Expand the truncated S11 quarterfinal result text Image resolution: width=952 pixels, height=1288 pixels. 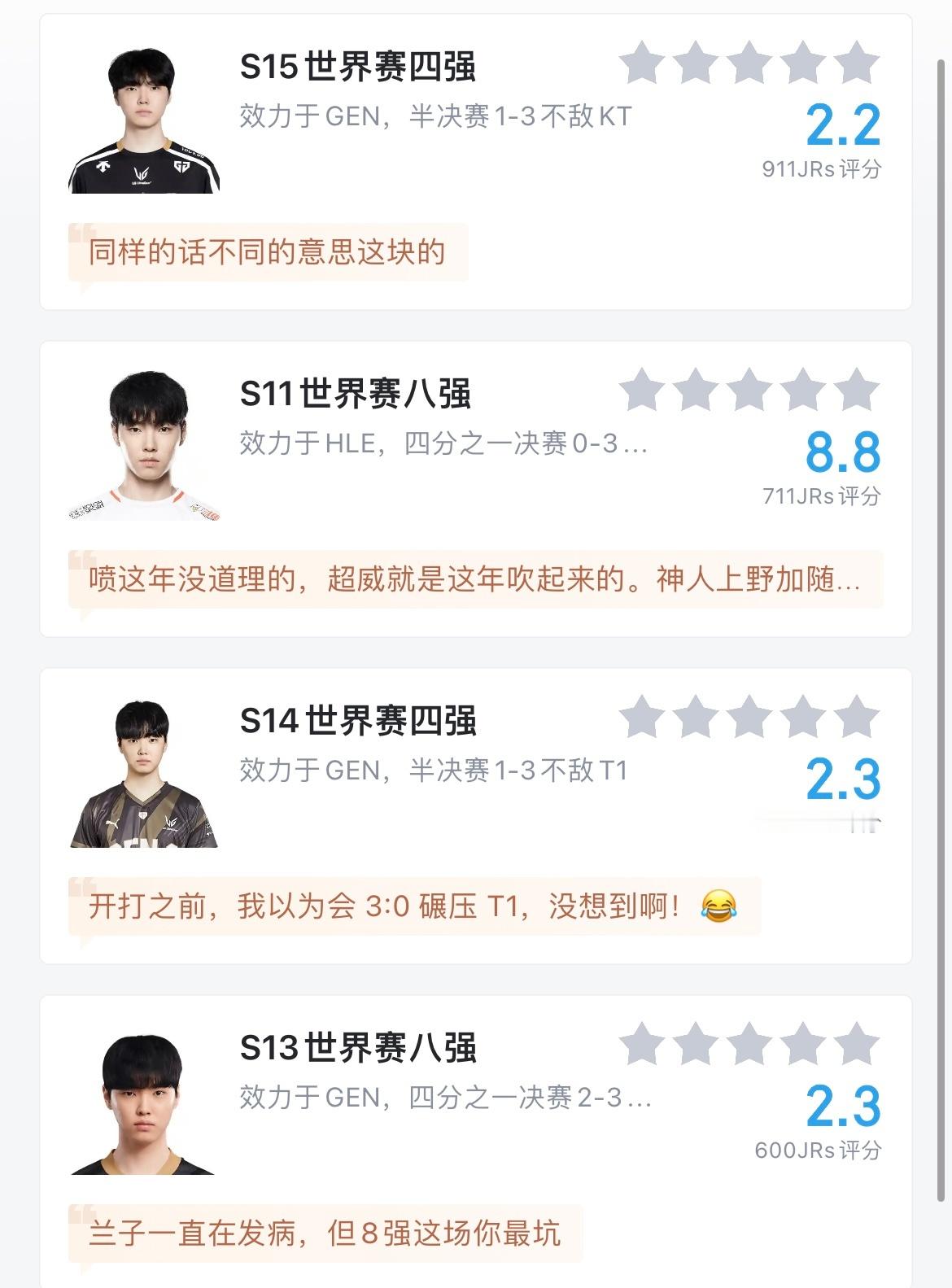[643, 444]
